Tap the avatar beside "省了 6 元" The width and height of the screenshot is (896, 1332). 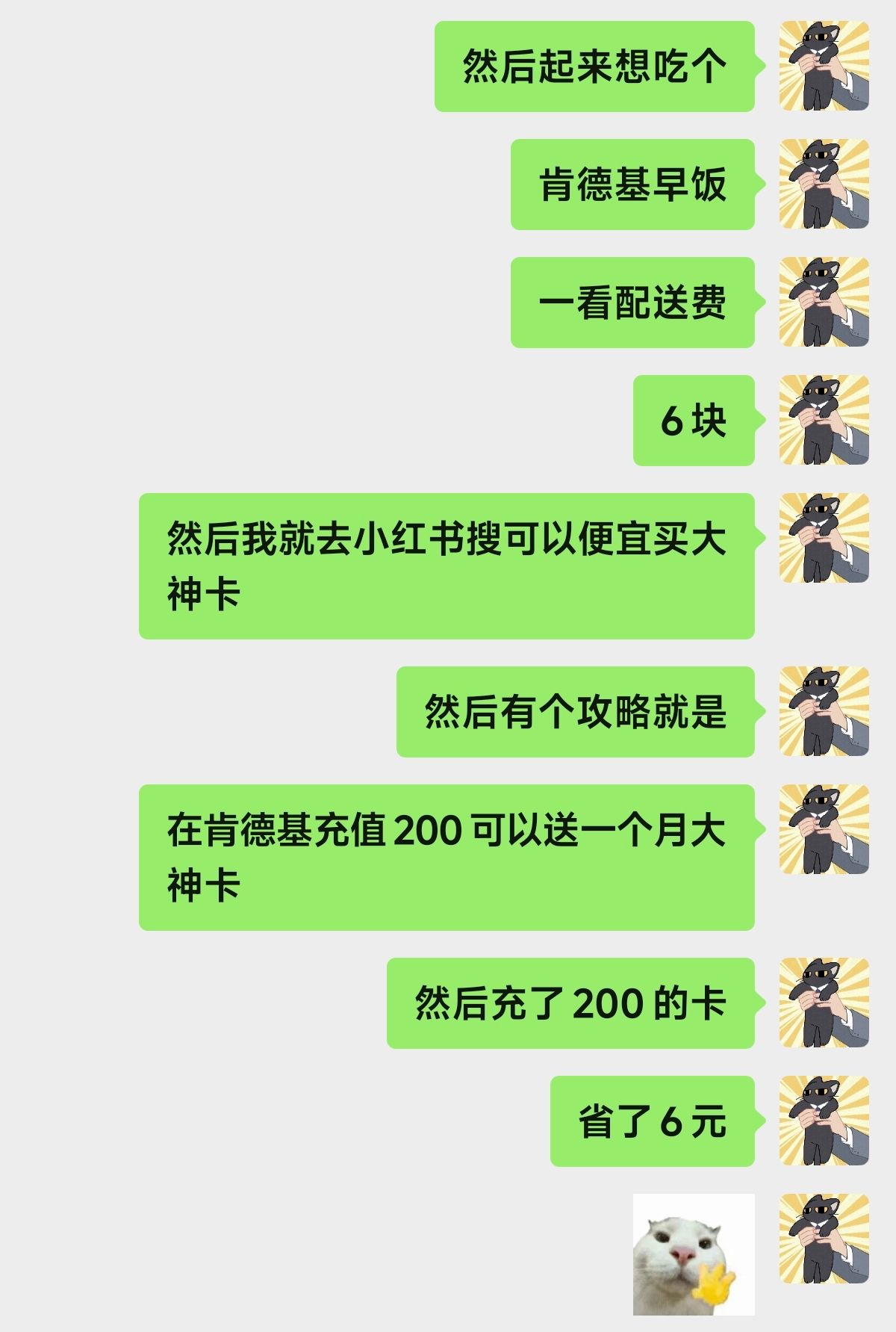pos(824,1121)
